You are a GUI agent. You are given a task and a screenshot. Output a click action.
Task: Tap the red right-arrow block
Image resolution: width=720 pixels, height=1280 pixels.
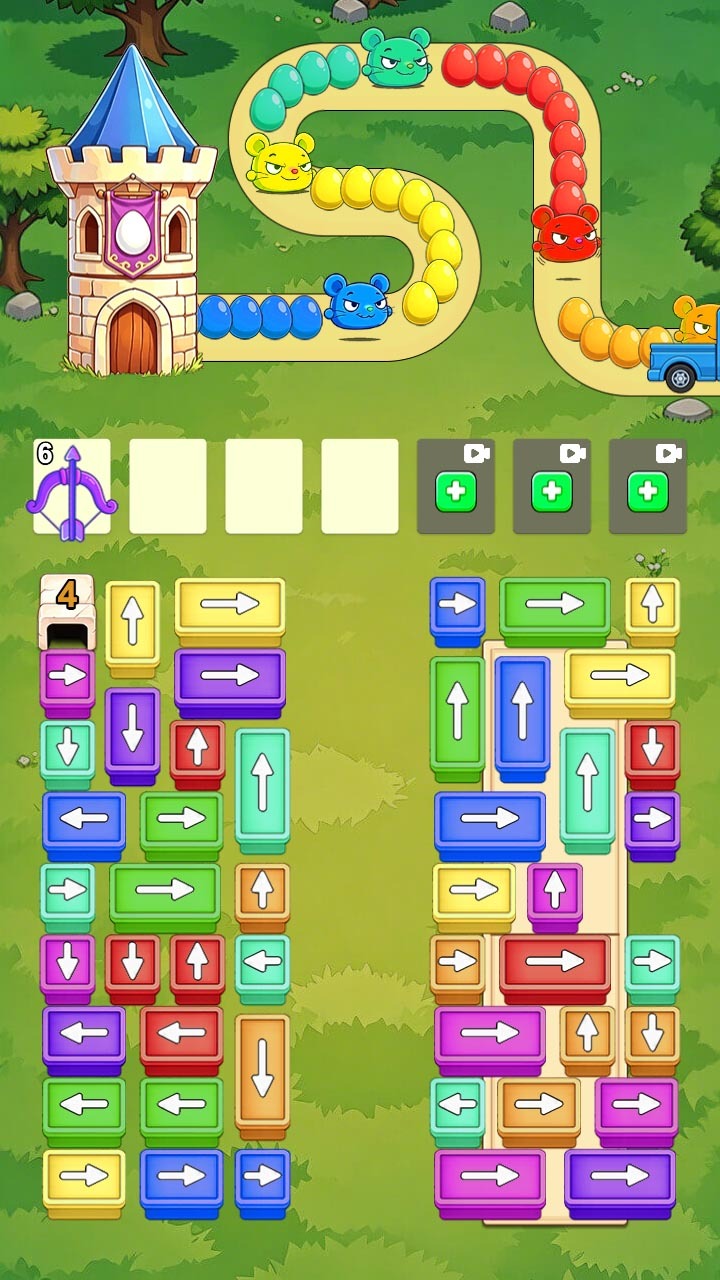coord(555,966)
